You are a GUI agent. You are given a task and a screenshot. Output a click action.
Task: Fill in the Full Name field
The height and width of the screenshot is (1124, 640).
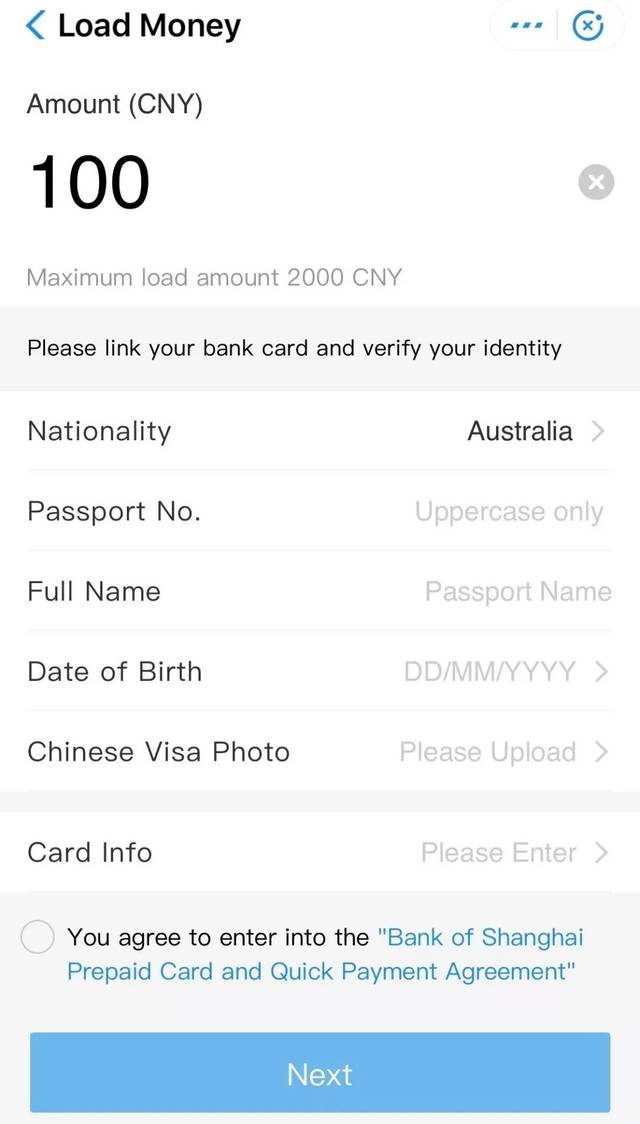click(x=517, y=592)
